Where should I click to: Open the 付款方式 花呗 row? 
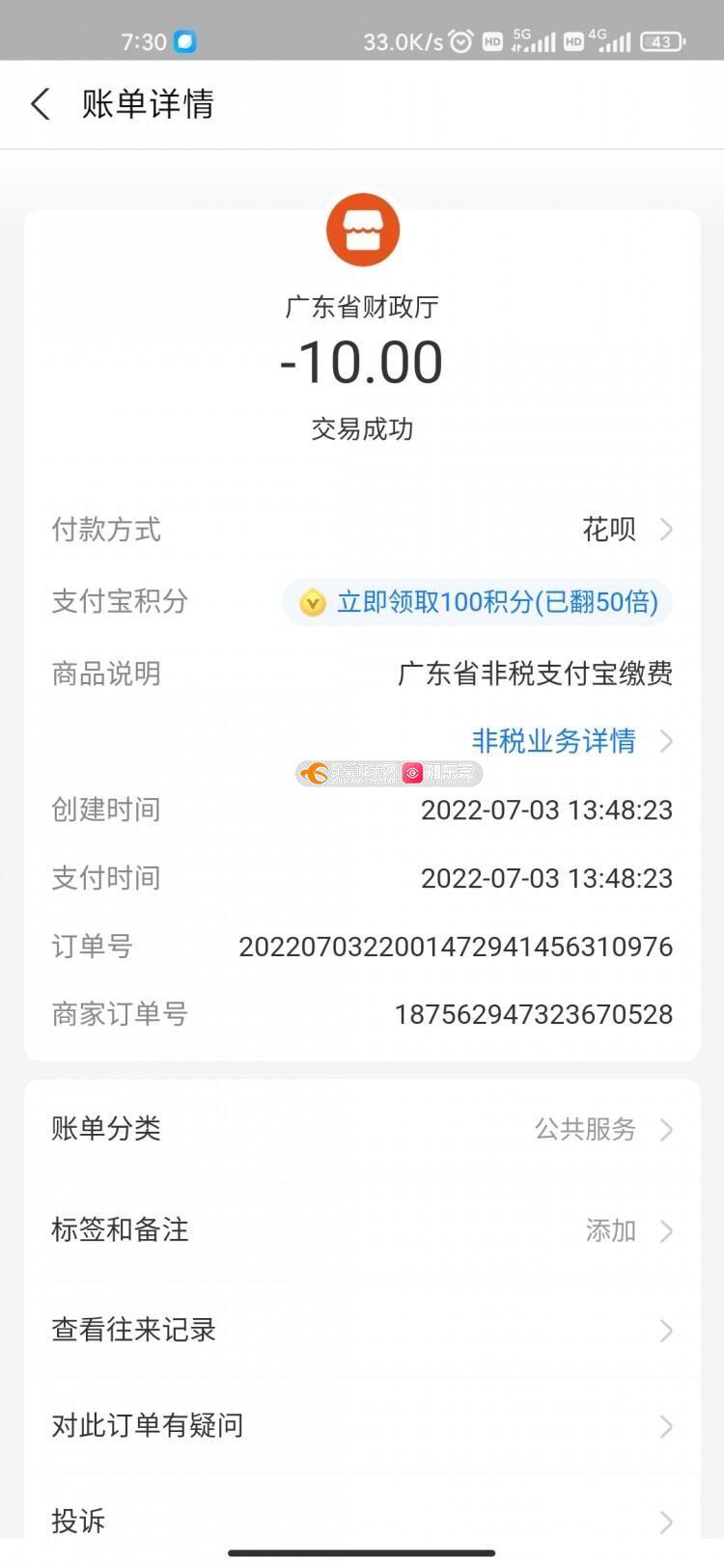pos(362,529)
